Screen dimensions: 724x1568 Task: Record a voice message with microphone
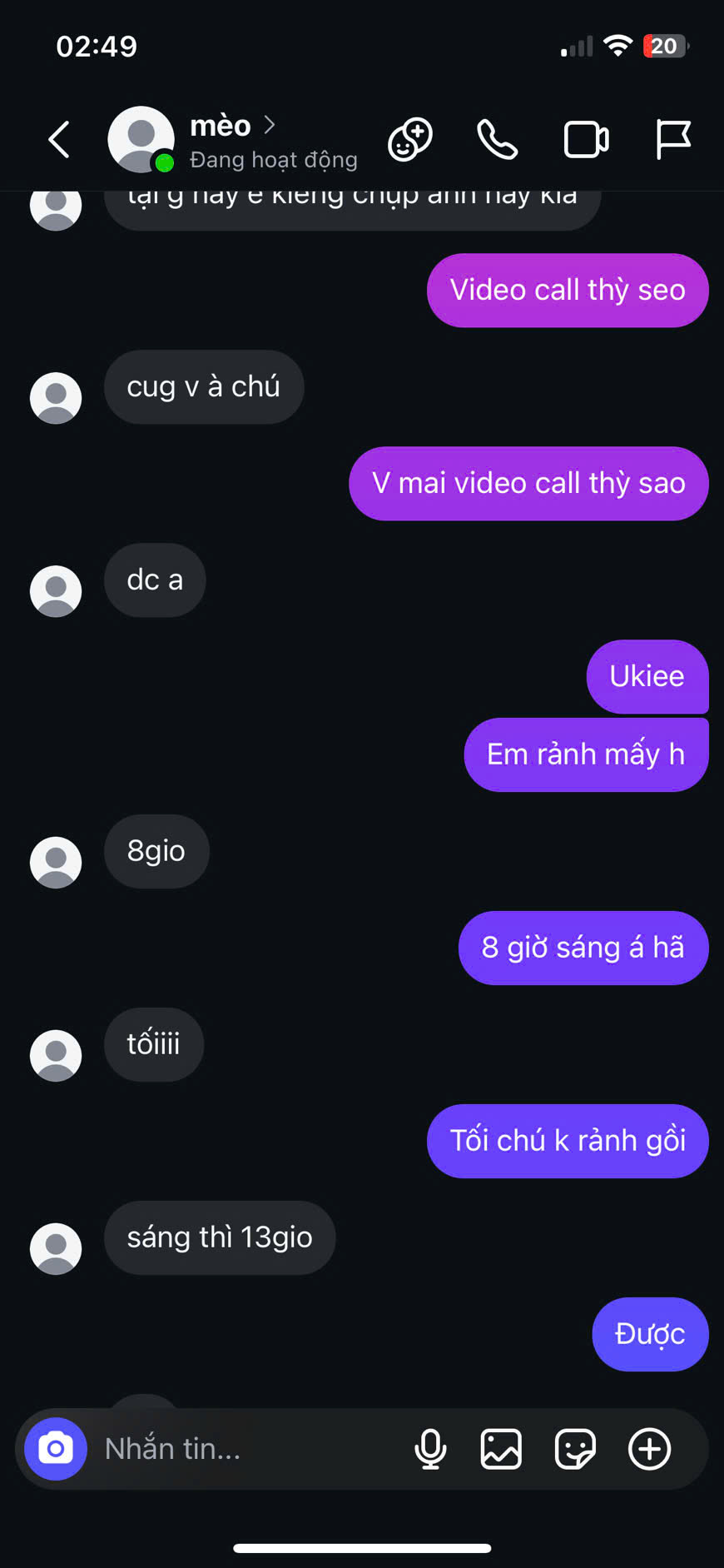430,1448
